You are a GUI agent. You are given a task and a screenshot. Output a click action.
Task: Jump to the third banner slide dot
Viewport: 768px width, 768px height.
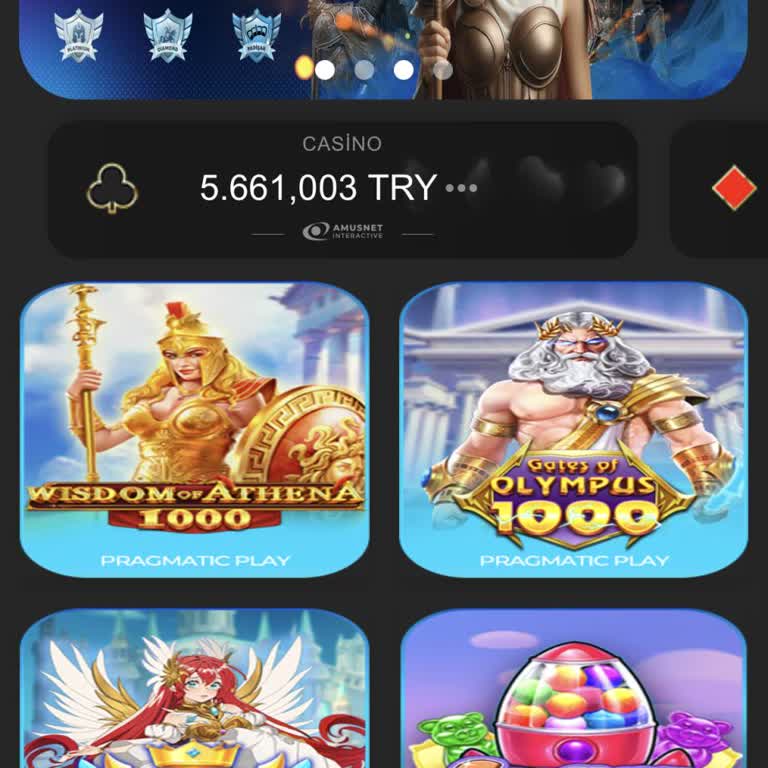pos(403,70)
